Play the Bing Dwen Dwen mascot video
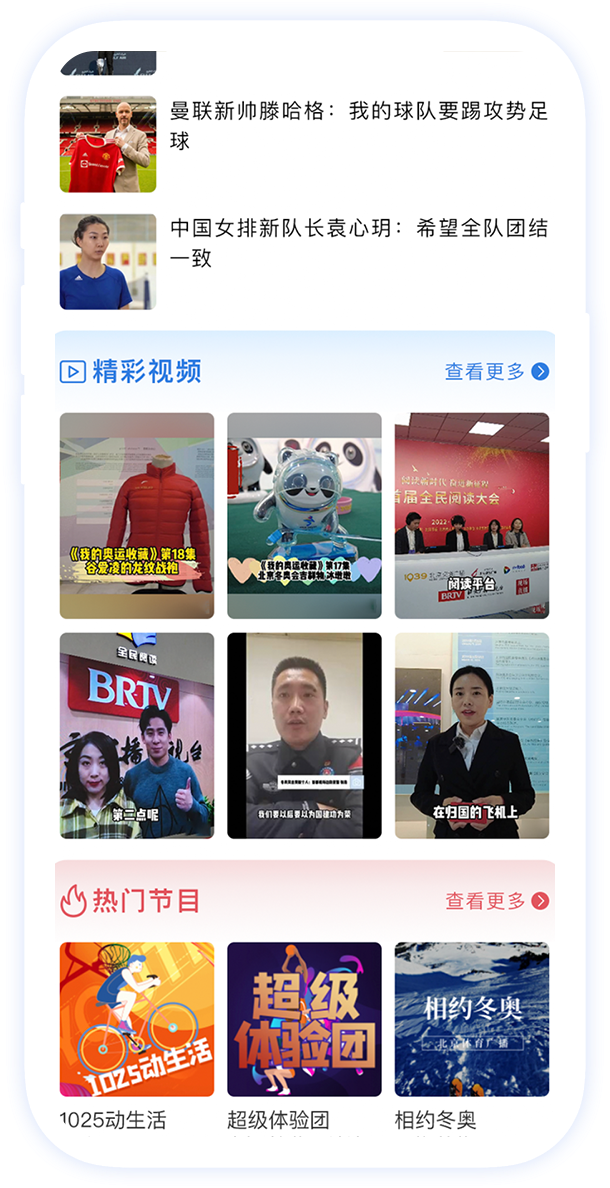Screen dimensions: 610x1188 point(304,515)
